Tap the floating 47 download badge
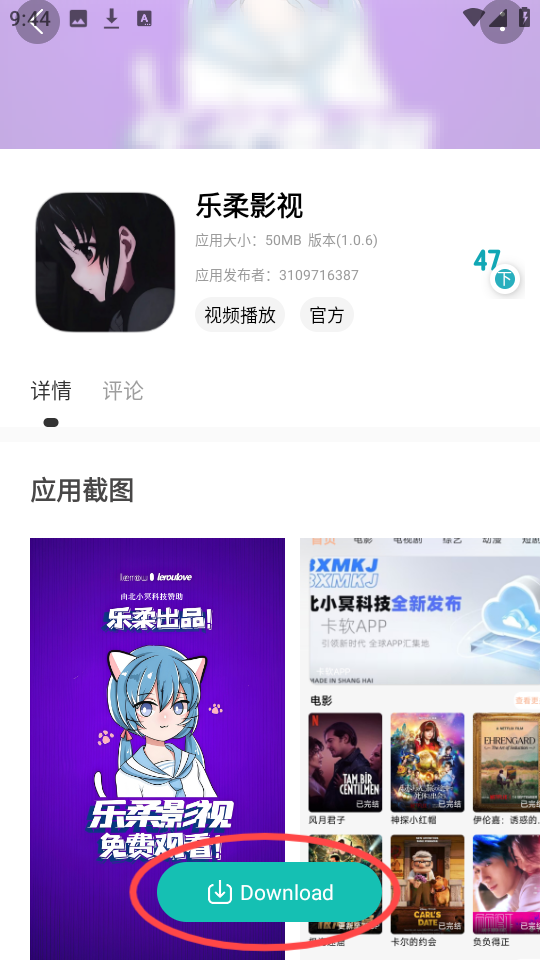Image resolution: width=540 pixels, height=960 pixels. coord(497,272)
